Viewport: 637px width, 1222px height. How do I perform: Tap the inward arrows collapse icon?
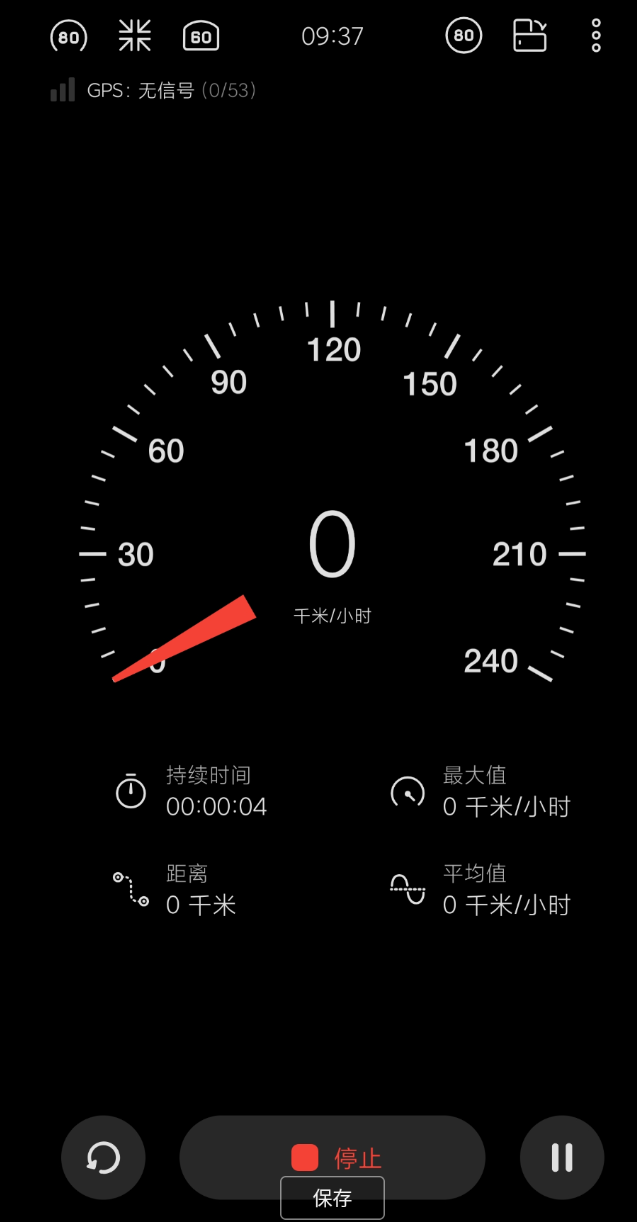(135, 37)
